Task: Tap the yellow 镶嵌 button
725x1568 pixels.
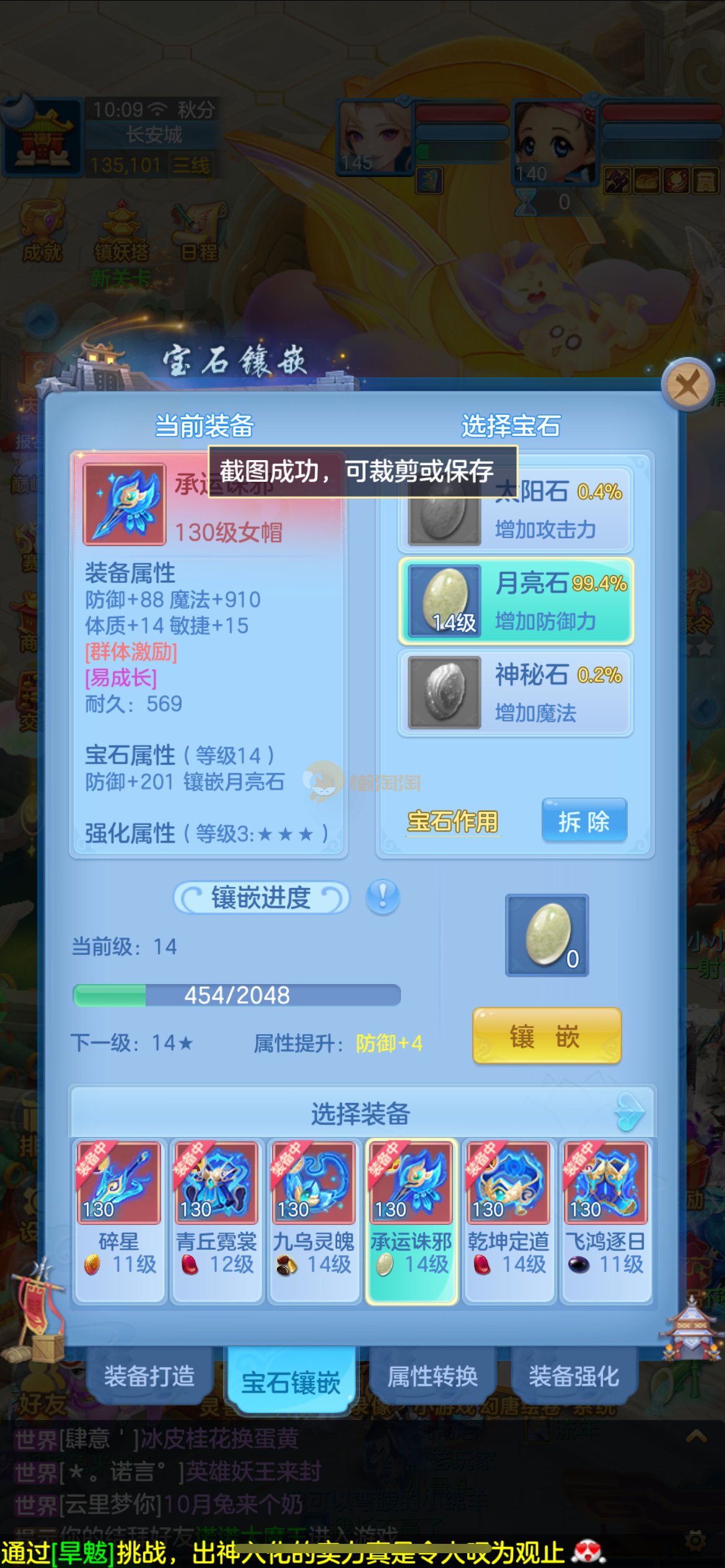Action: [547, 1035]
